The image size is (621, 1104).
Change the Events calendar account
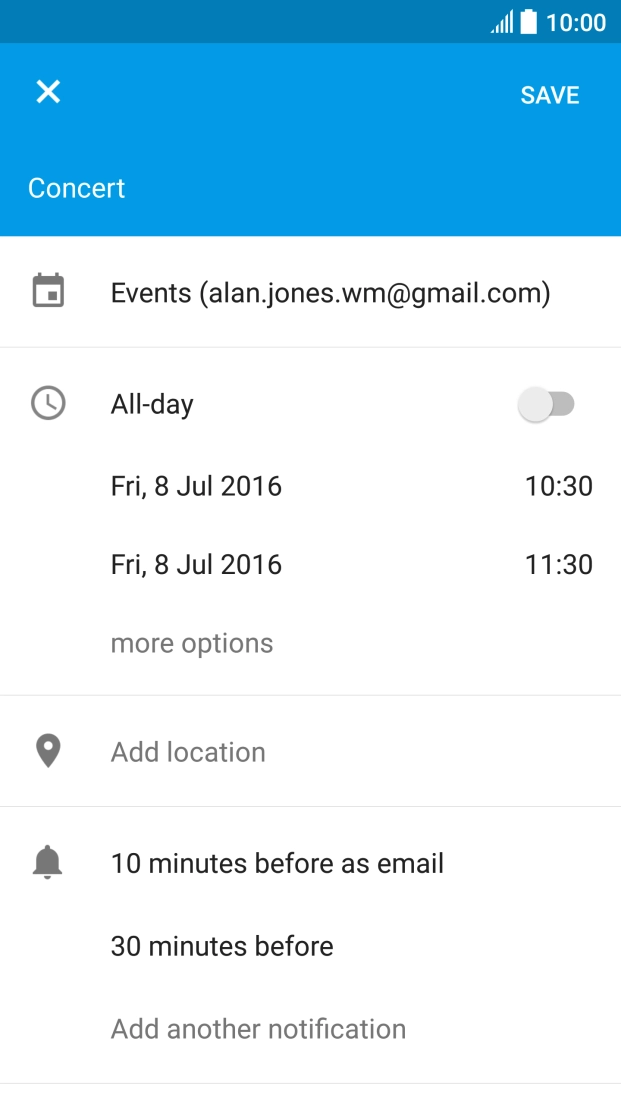(x=330, y=293)
